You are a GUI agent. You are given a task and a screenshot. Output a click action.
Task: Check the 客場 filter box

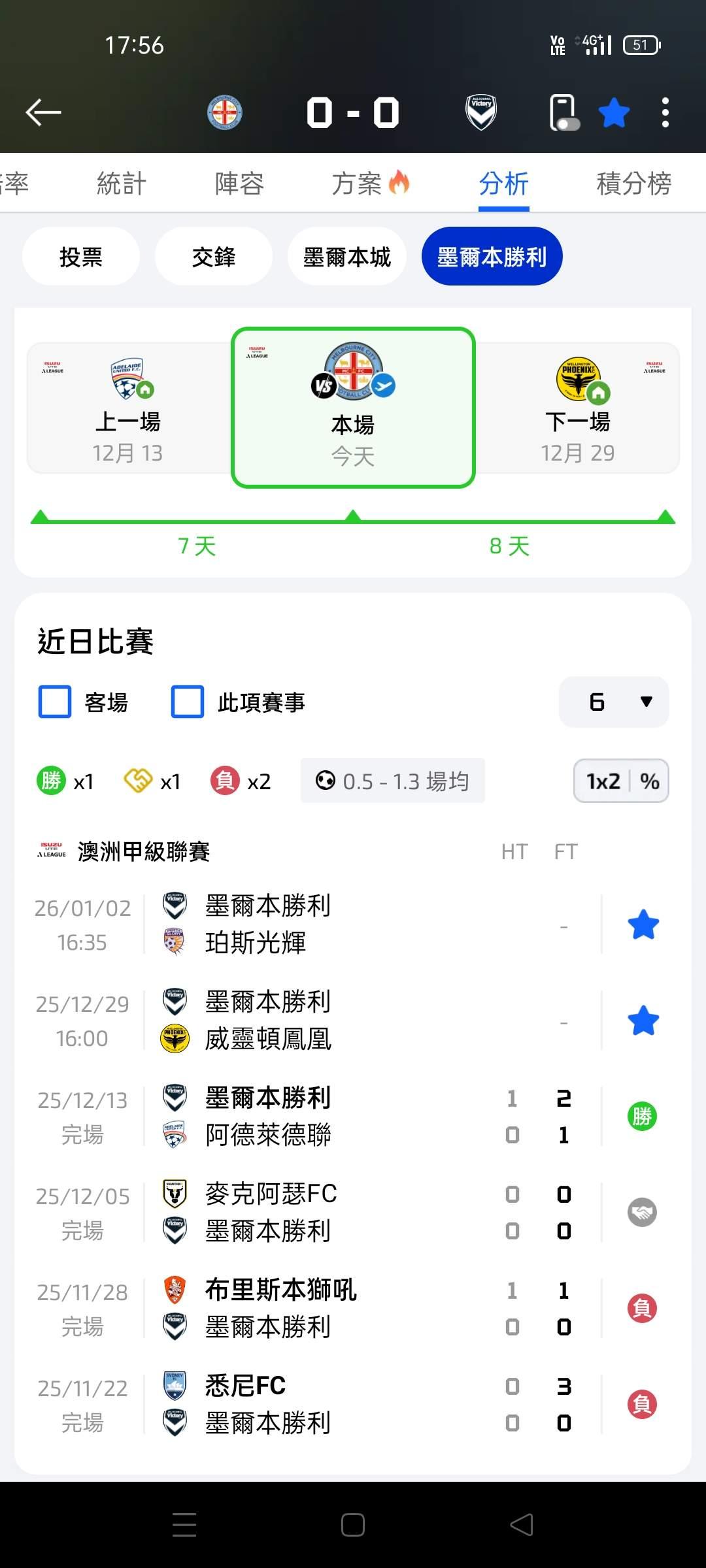tap(56, 702)
